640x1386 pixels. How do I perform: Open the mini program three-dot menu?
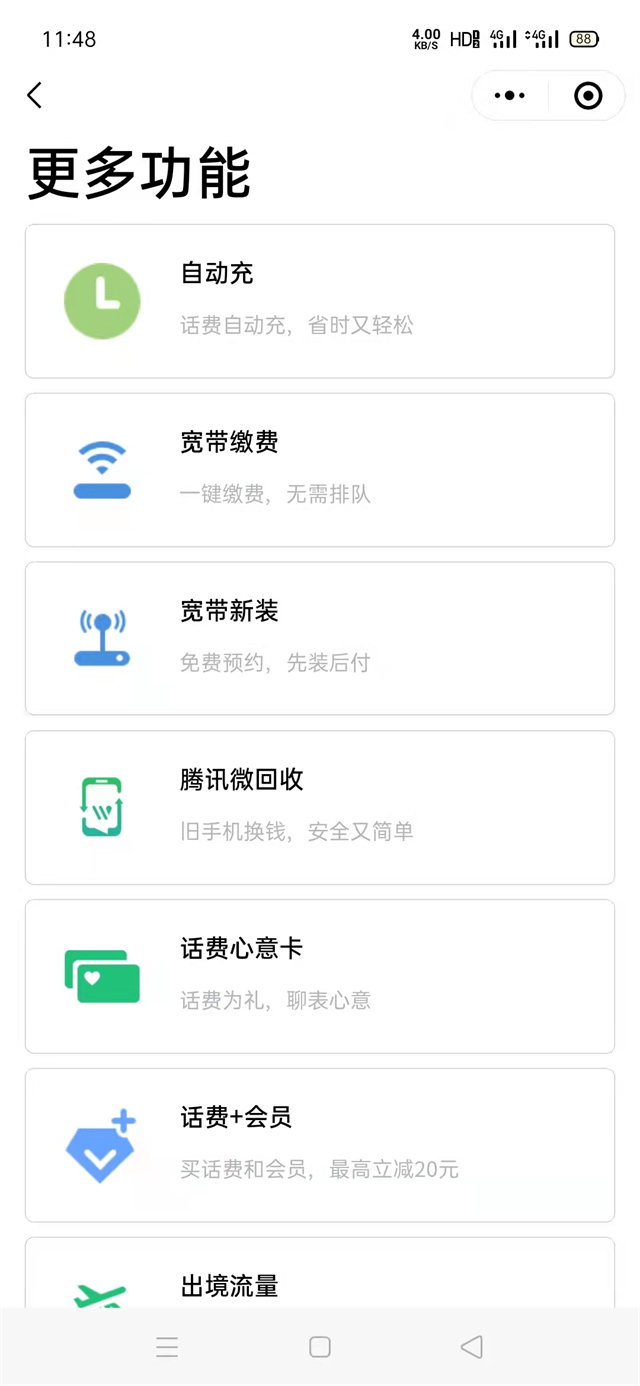coord(510,96)
